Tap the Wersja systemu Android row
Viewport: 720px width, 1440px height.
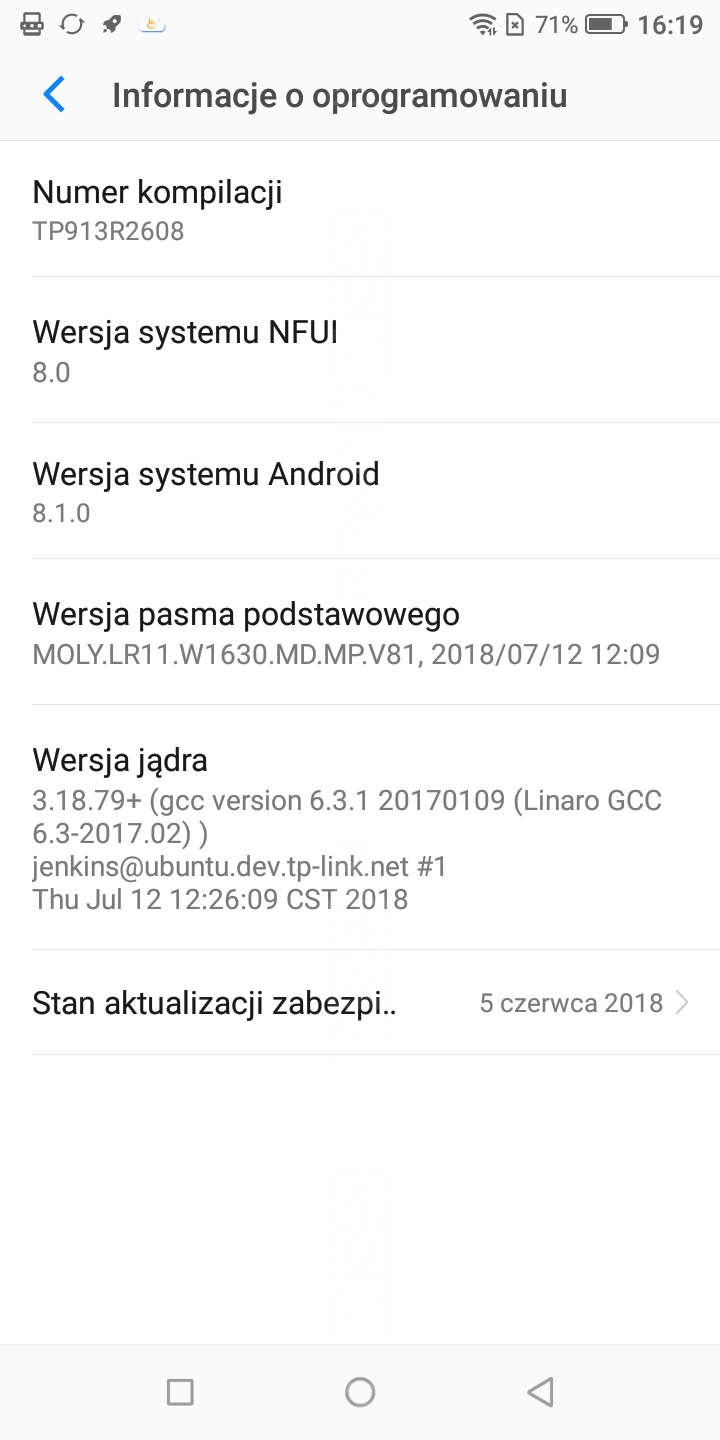[360, 491]
